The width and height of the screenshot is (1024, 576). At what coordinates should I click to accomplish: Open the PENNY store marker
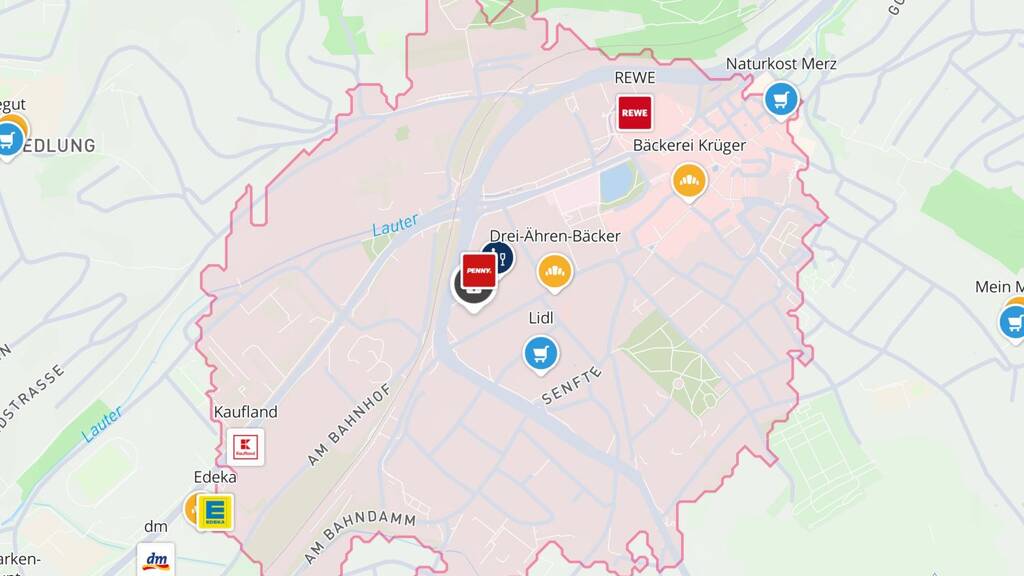[x=479, y=271]
